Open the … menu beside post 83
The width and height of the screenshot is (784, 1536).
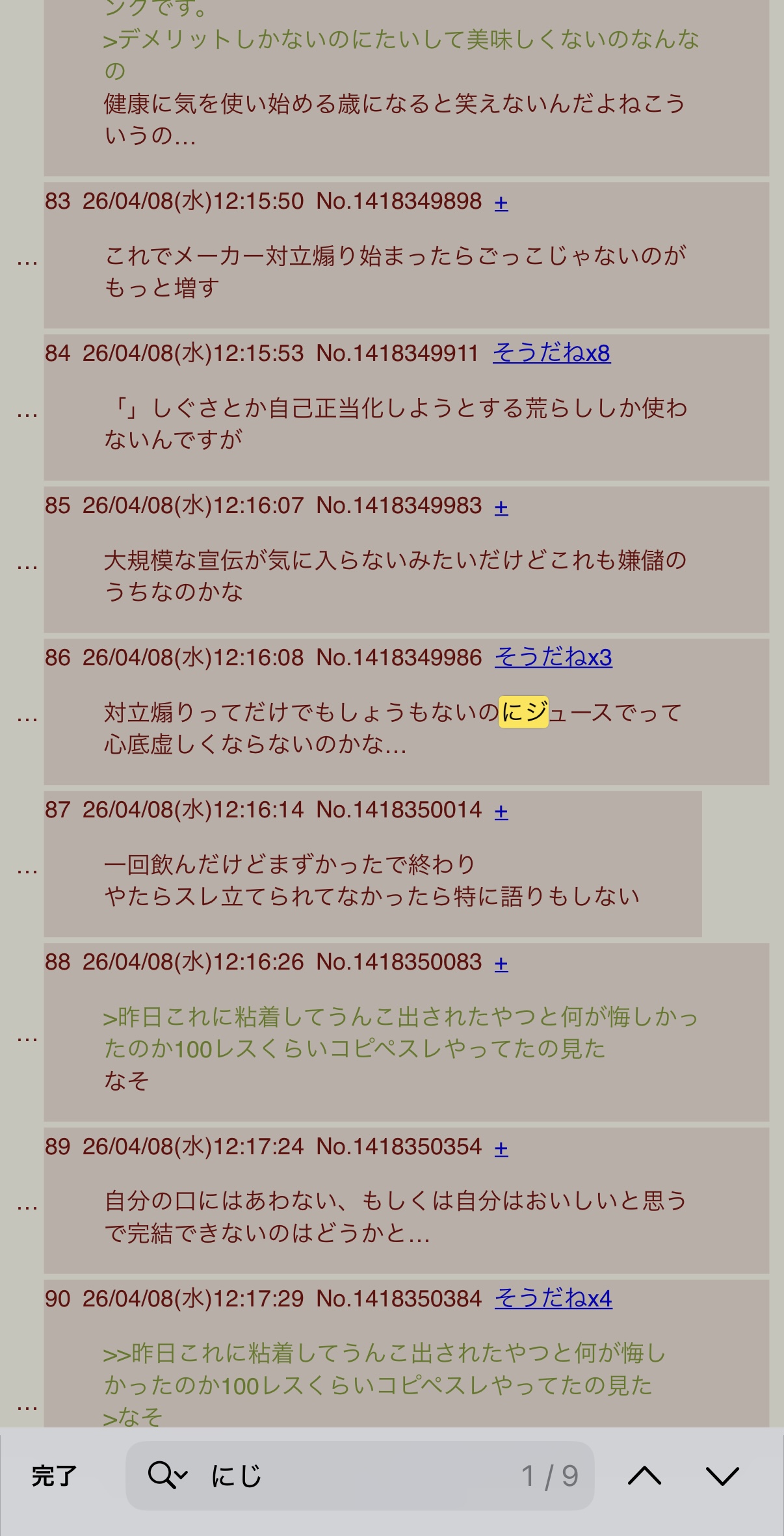click(27, 263)
